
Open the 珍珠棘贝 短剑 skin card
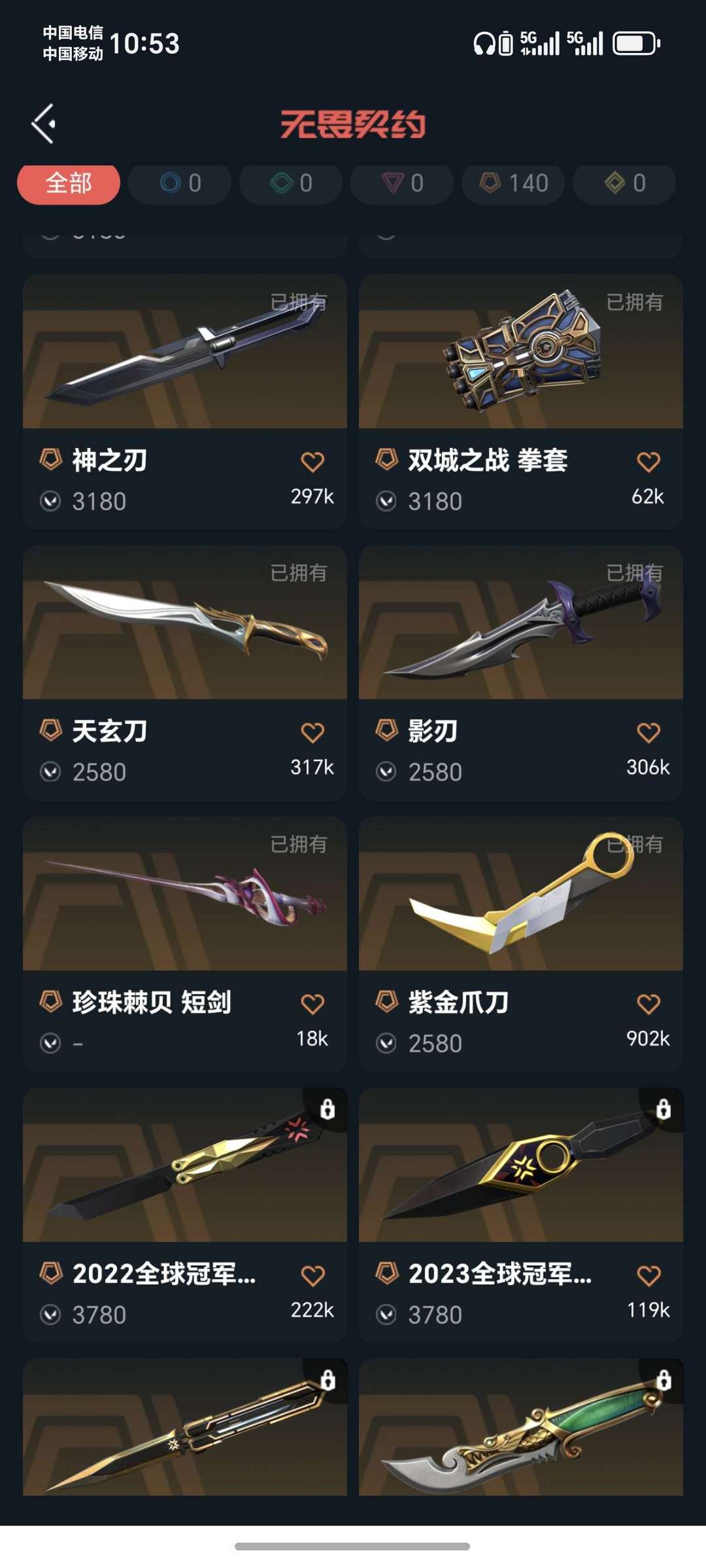(x=185, y=944)
